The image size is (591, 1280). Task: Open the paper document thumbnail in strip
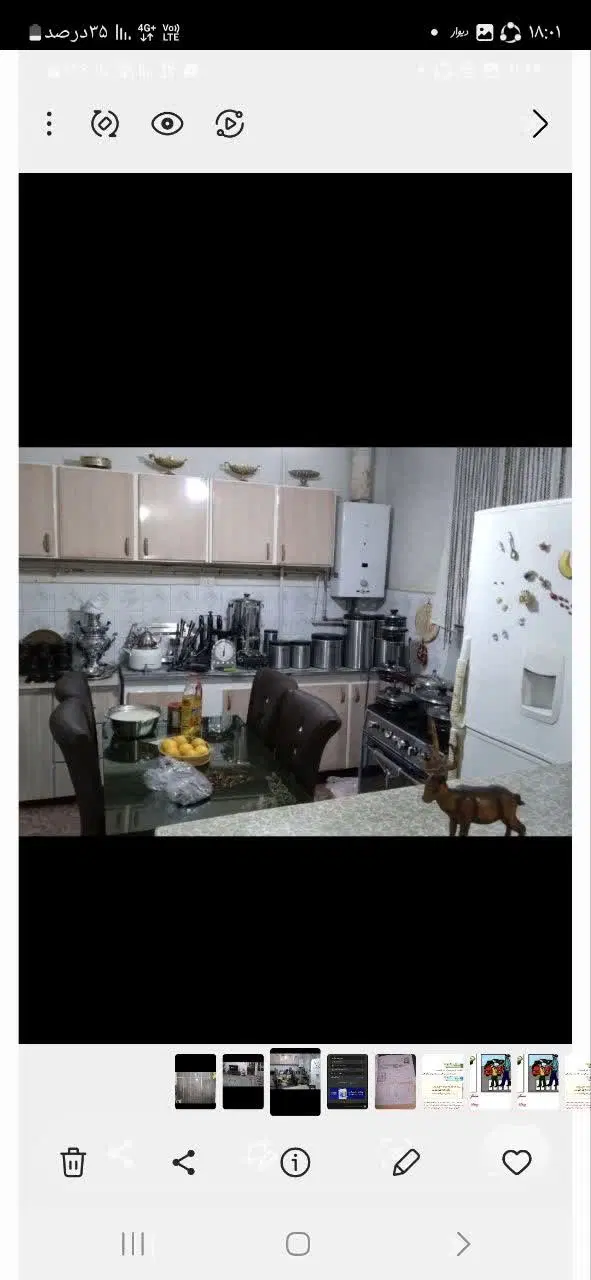395,1081
